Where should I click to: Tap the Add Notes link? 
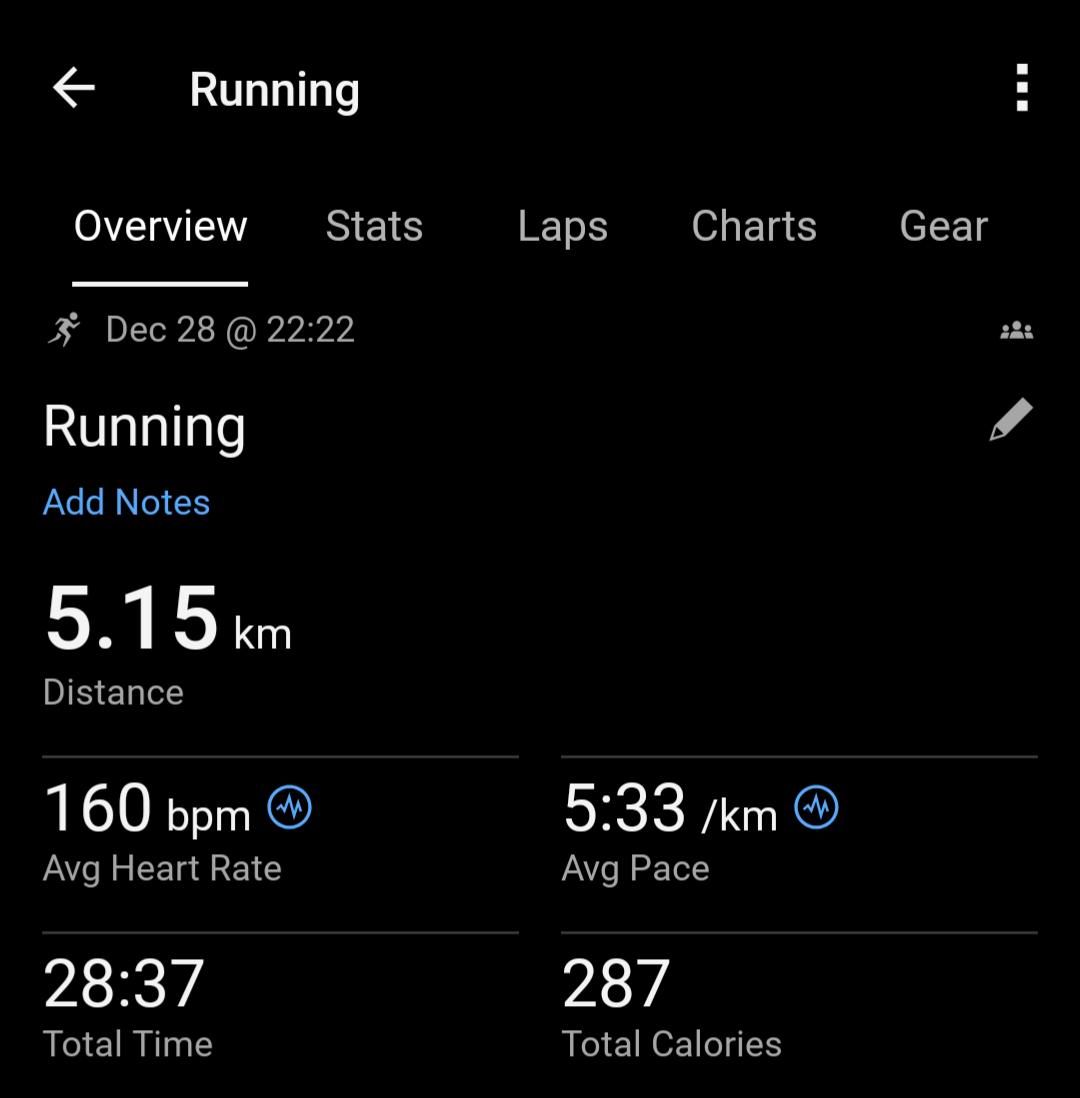pos(127,502)
